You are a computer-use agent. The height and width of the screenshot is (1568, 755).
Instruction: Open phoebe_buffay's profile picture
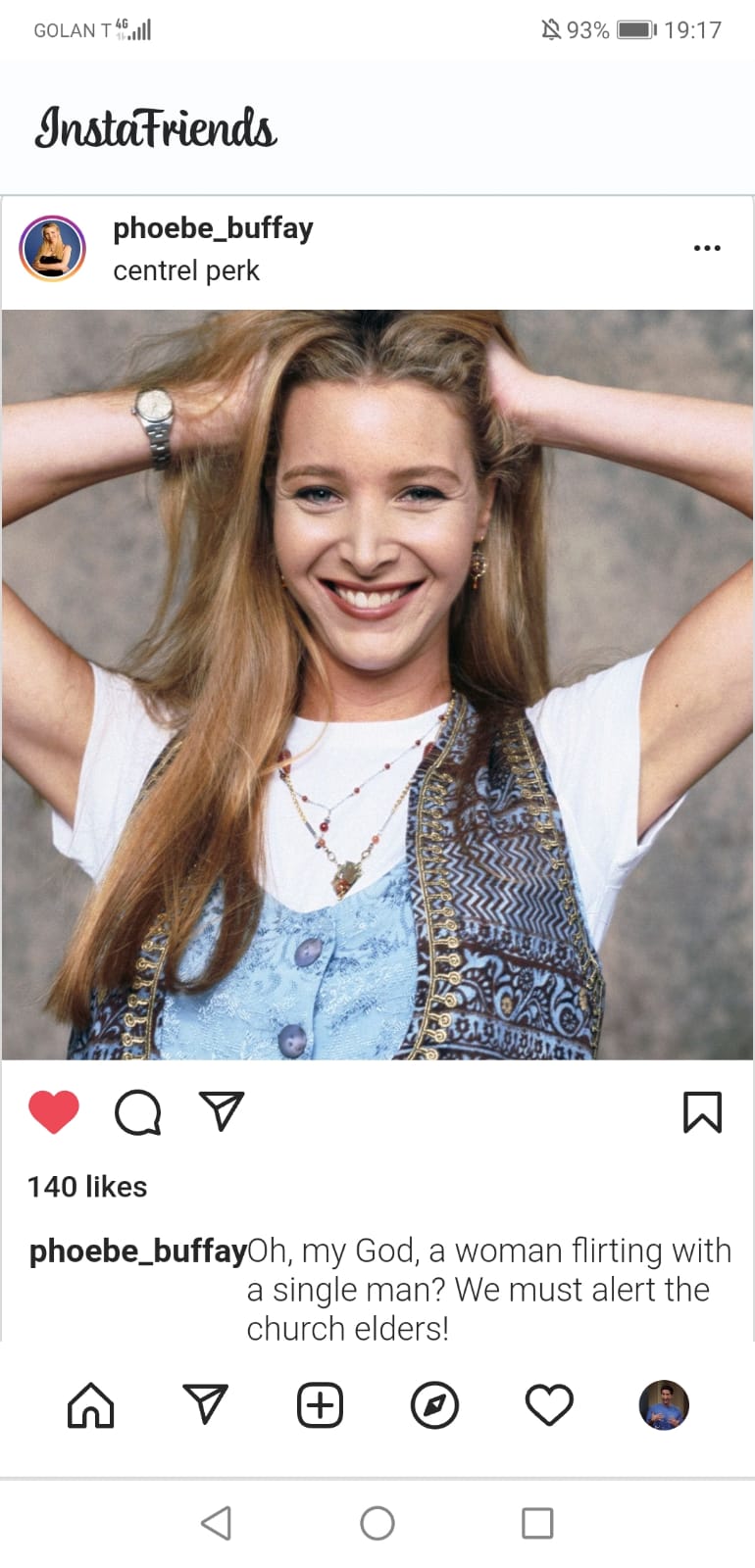[x=52, y=249]
